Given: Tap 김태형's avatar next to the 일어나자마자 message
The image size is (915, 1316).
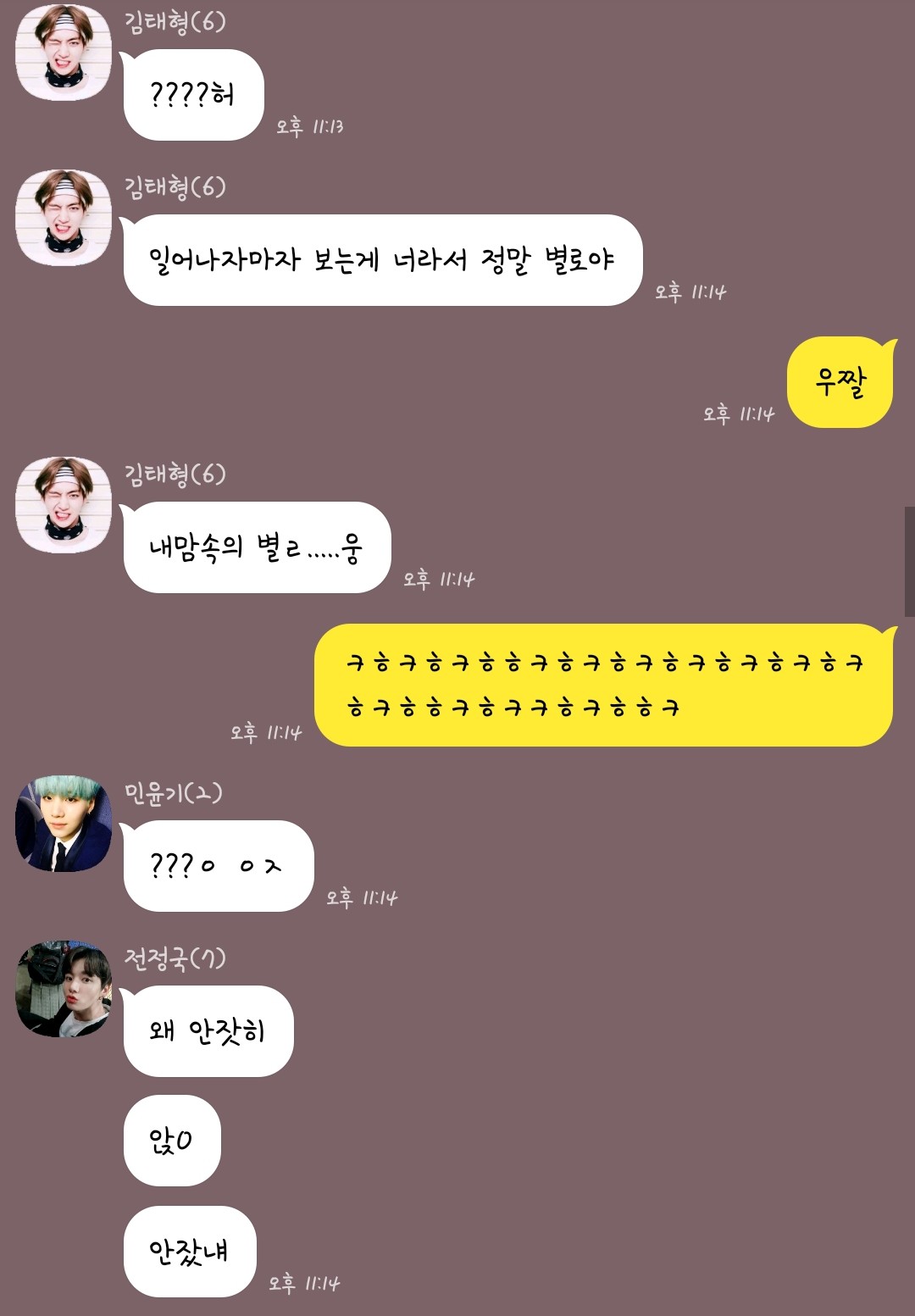Looking at the screenshot, I should 64,218.
